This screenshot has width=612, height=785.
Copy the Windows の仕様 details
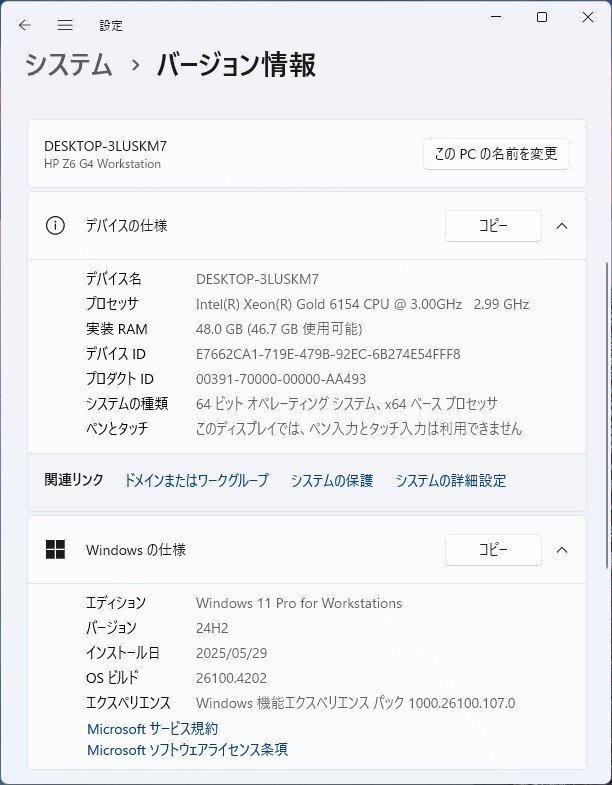point(493,550)
